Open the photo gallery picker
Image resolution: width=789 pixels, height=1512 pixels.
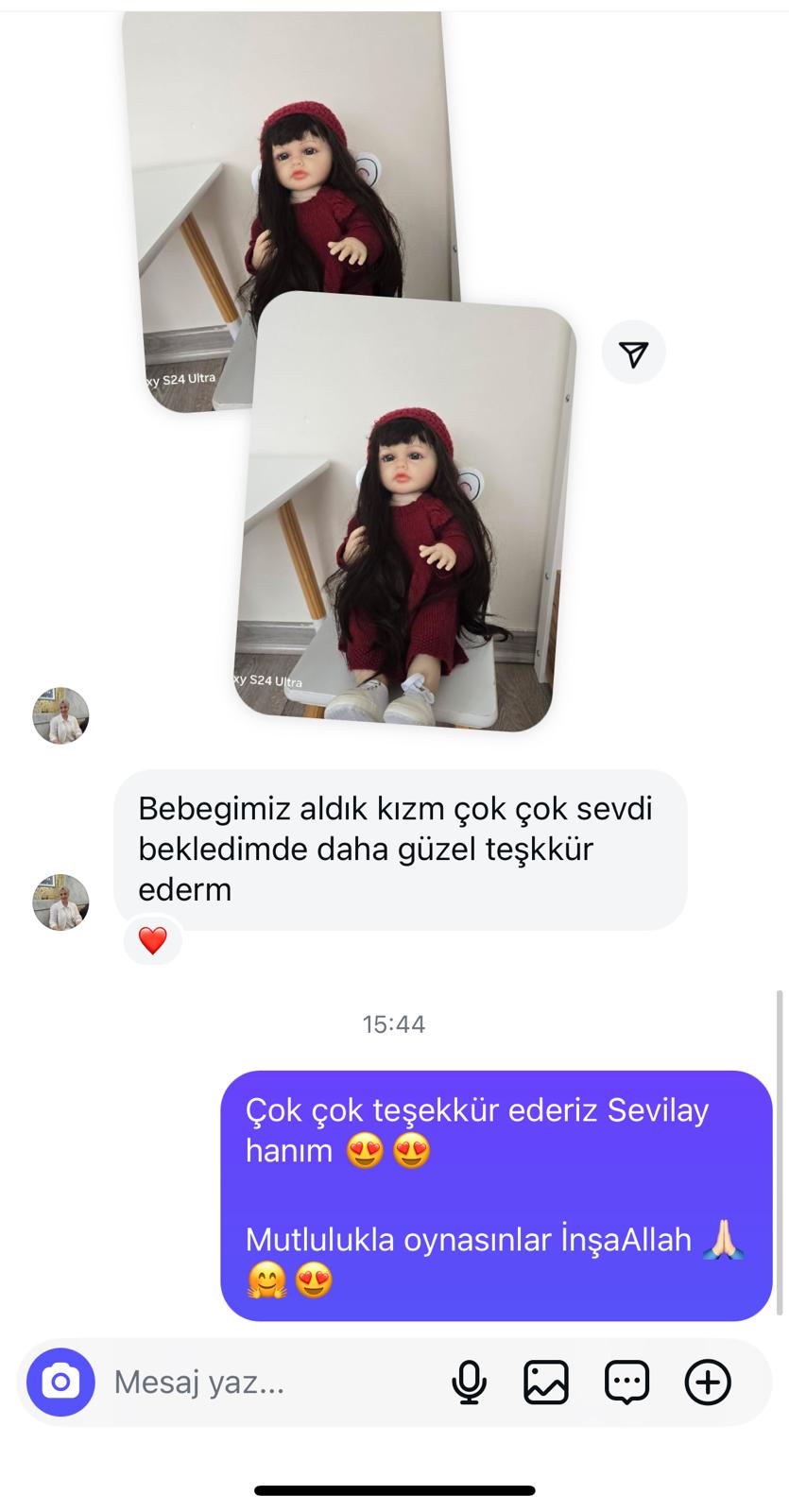(x=546, y=1383)
